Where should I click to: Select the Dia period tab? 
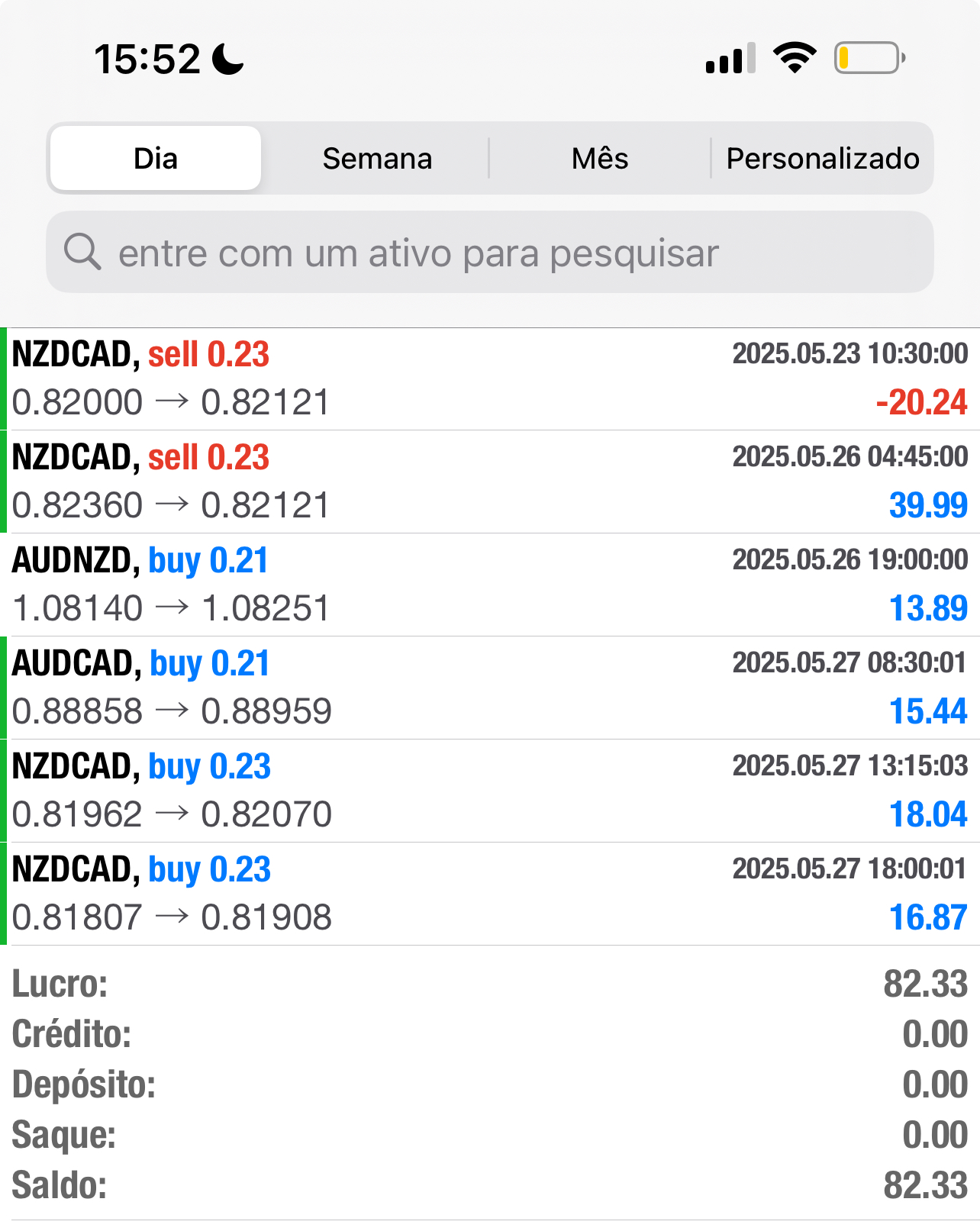(x=156, y=159)
